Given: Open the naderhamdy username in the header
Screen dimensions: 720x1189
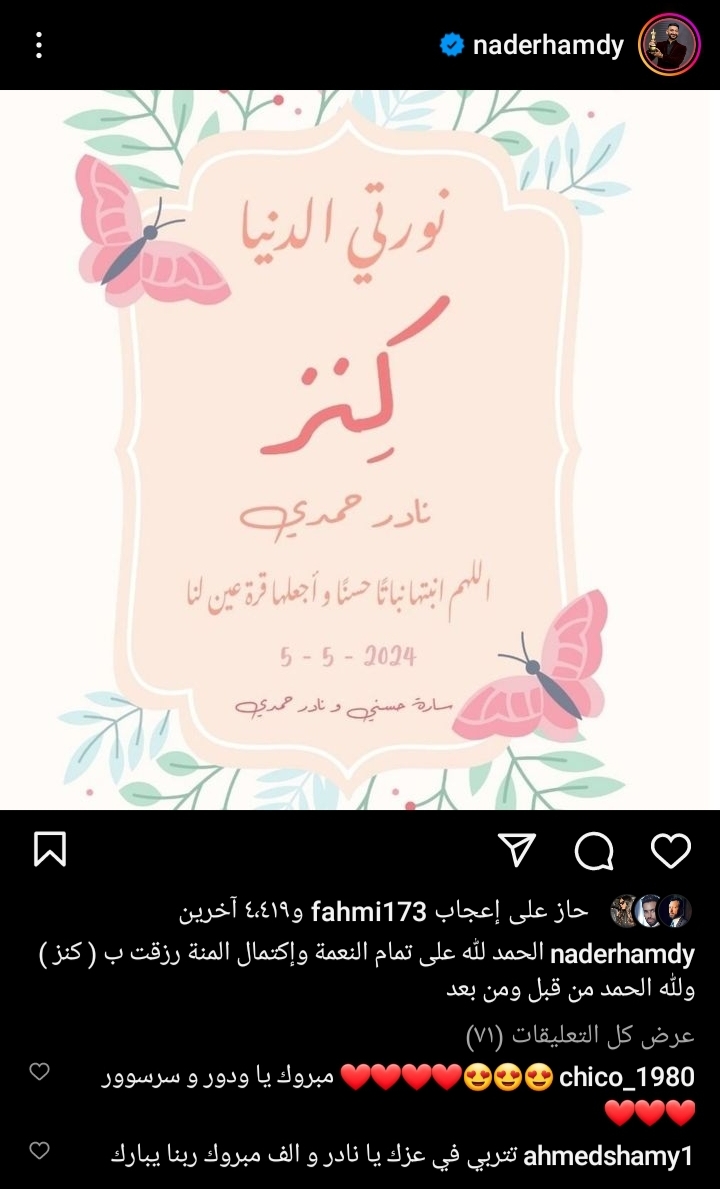Looking at the screenshot, I should tap(548, 45).
